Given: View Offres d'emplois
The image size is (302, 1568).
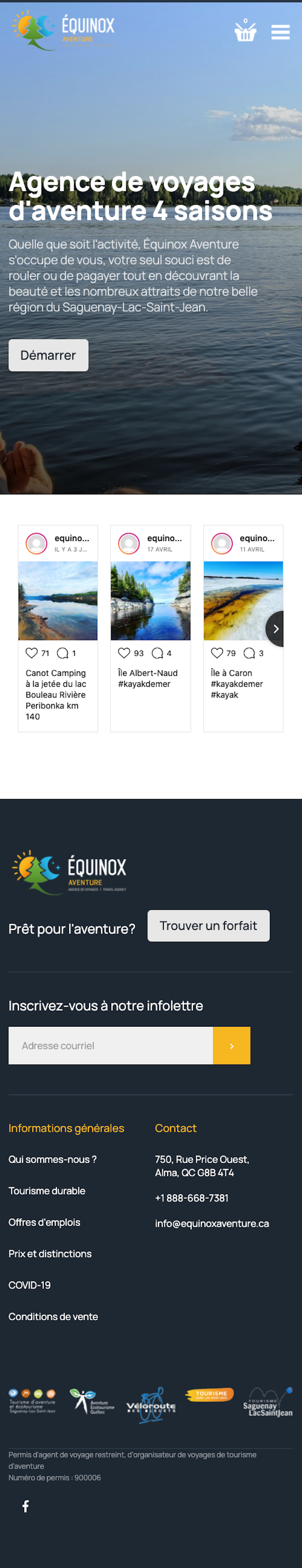Looking at the screenshot, I should pos(44,1221).
